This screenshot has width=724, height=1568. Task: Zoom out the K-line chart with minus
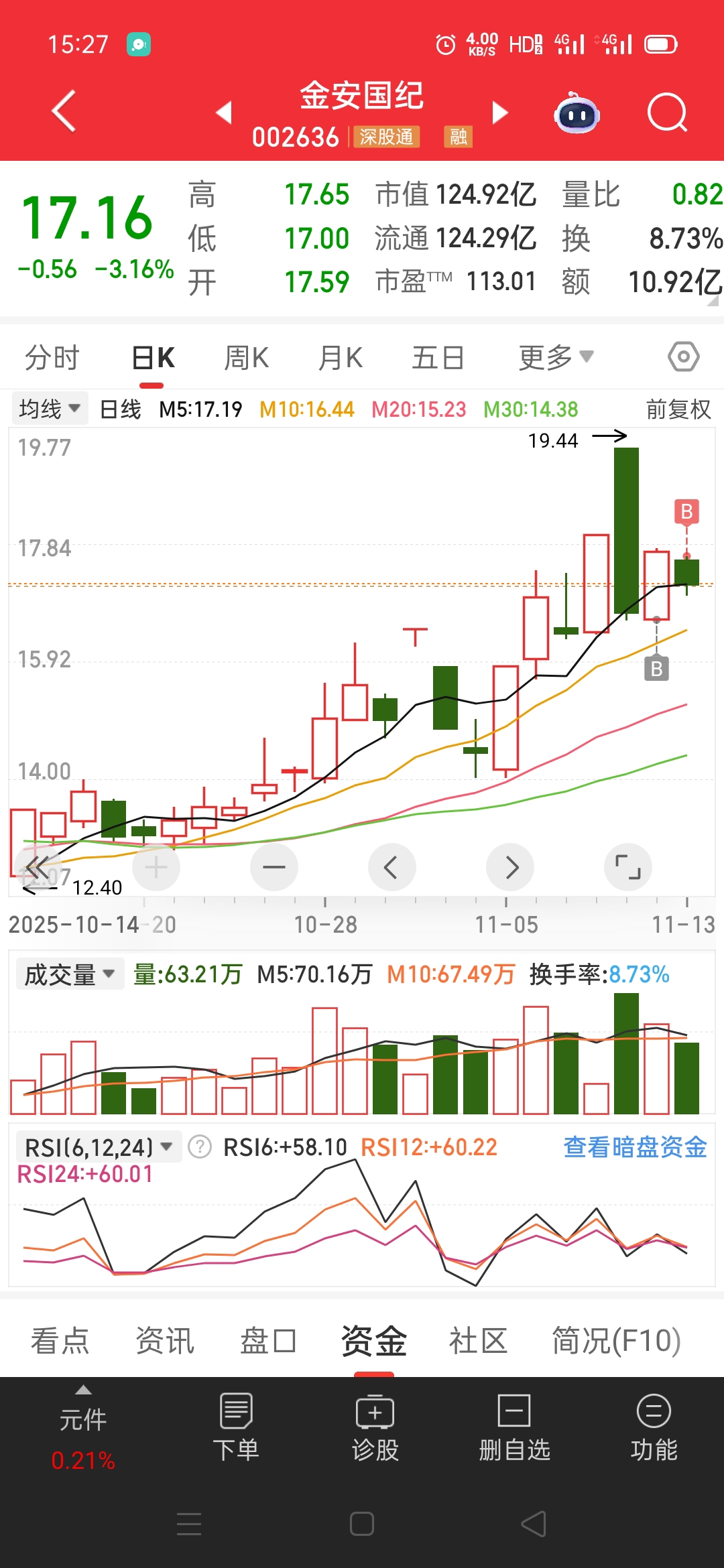(x=274, y=867)
